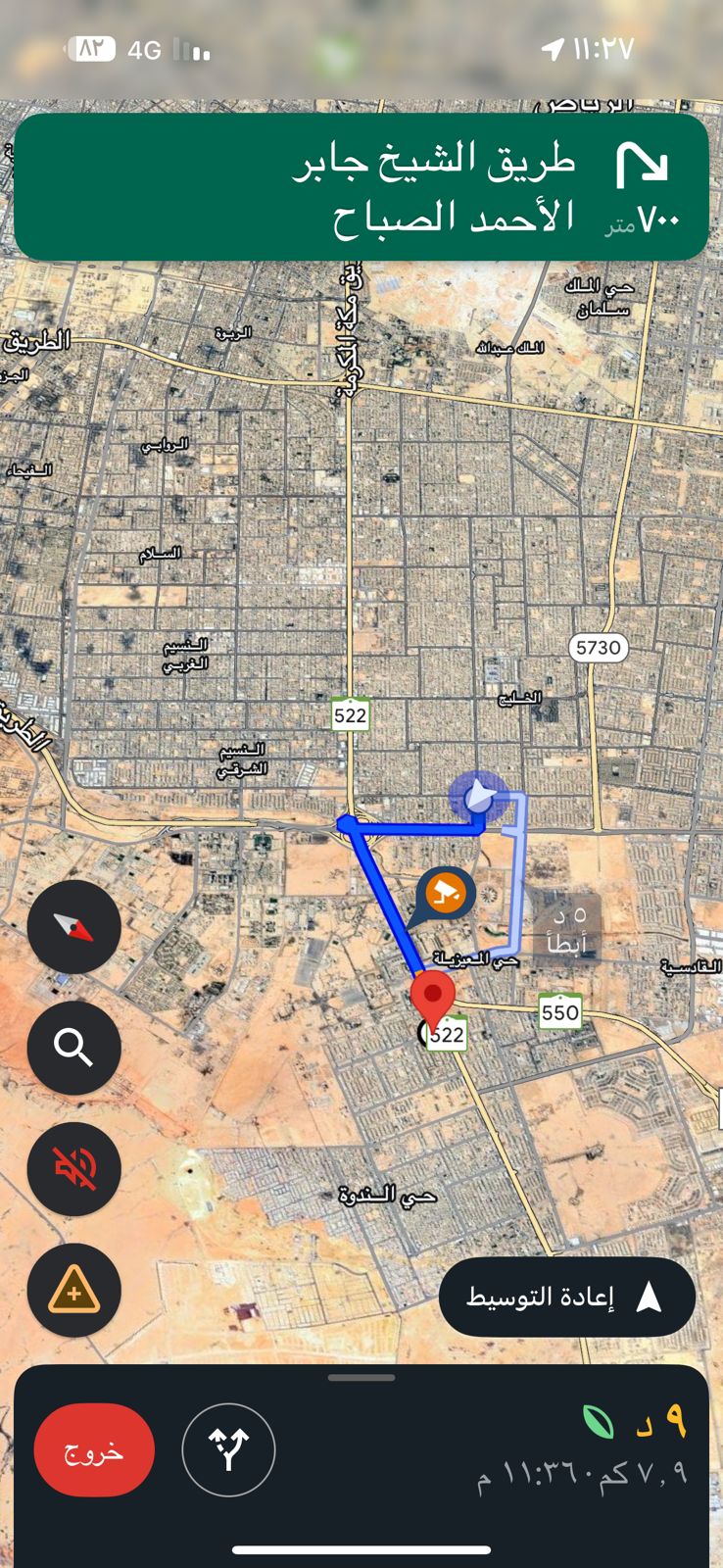Image resolution: width=723 pixels, height=1568 pixels.
Task: Report an incident with the warning triangle button
Action: tap(74, 1291)
